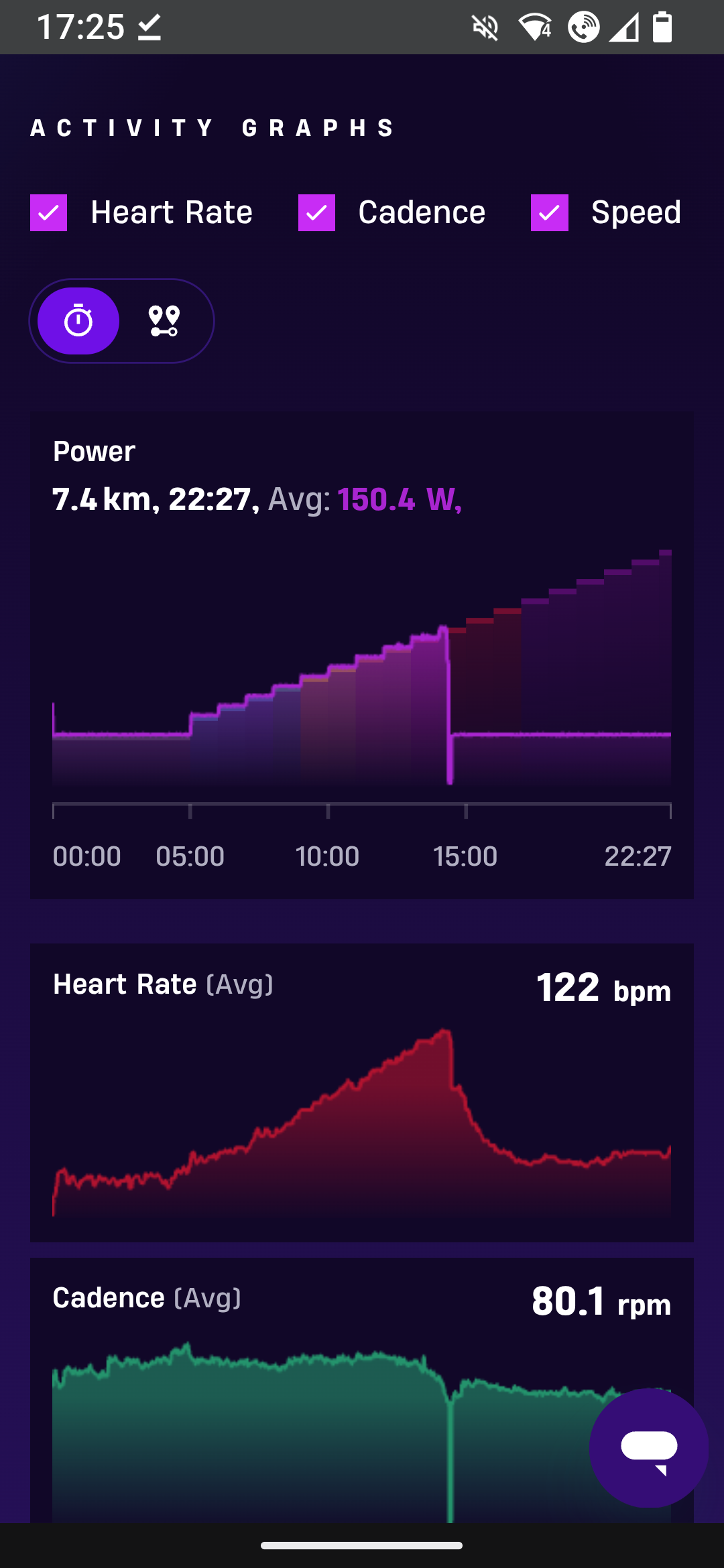Uncheck the Cadence checkbox
This screenshot has height=1568, width=724.
(x=316, y=213)
